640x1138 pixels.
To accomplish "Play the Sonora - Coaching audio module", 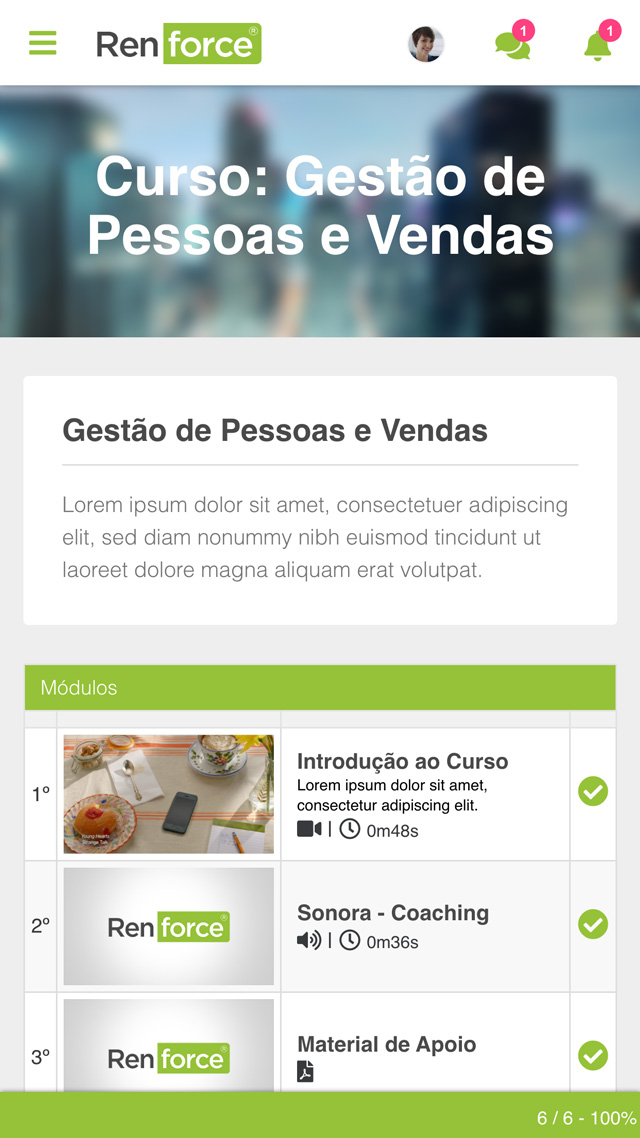I will pos(392,913).
